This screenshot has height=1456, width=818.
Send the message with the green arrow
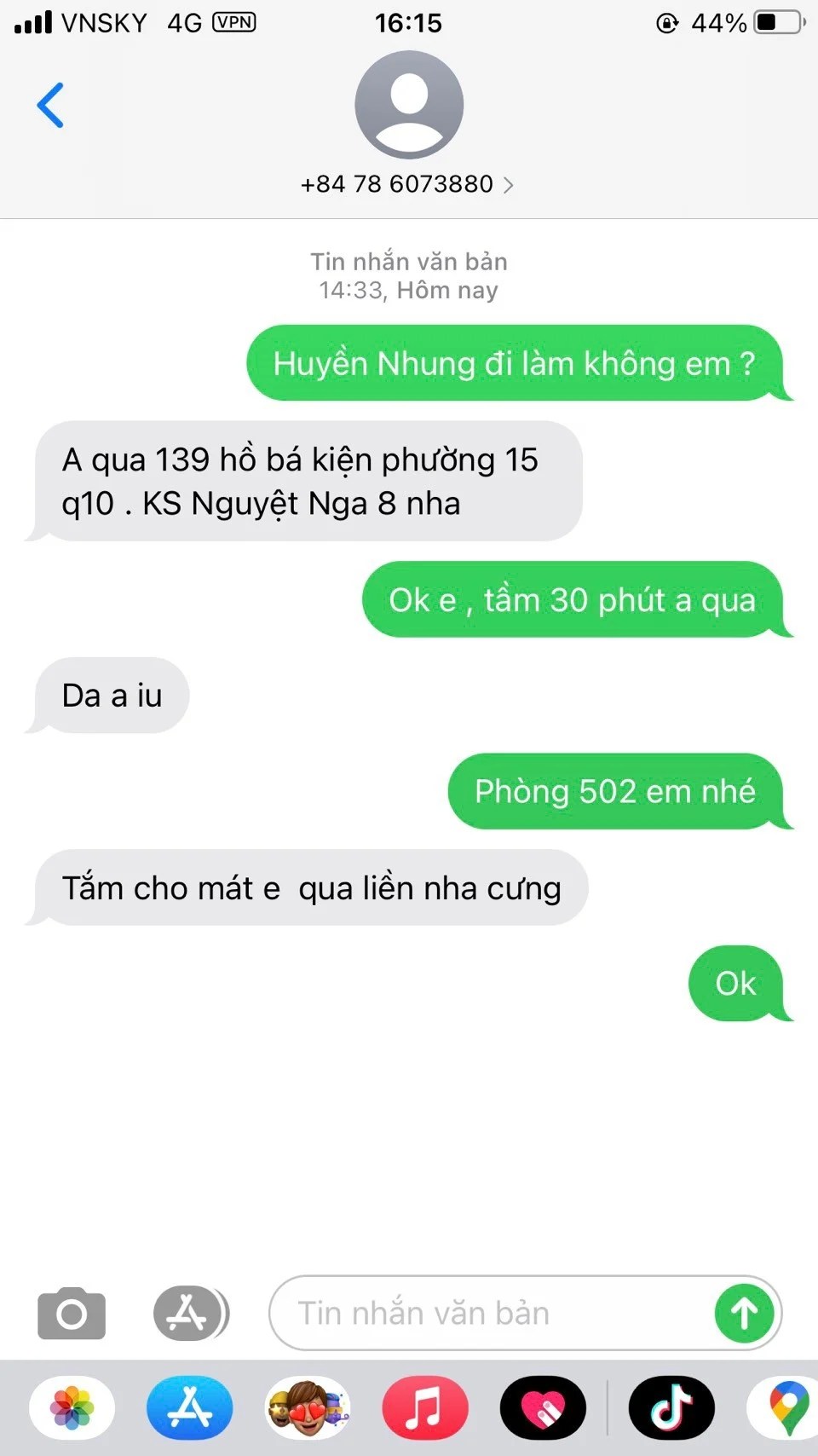tap(744, 1314)
